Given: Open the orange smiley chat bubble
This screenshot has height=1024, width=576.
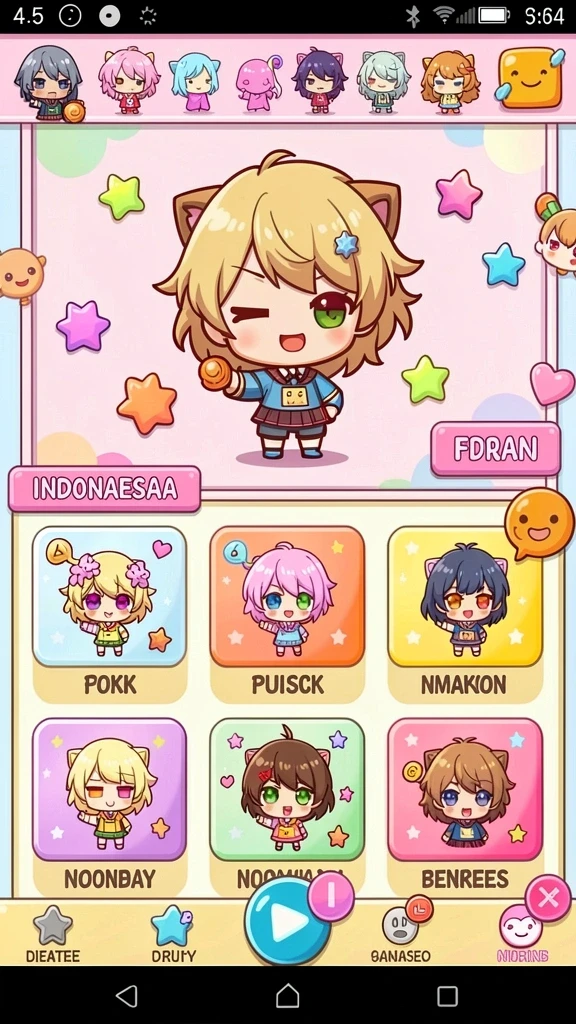Looking at the screenshot, I should tap(539, 523).
